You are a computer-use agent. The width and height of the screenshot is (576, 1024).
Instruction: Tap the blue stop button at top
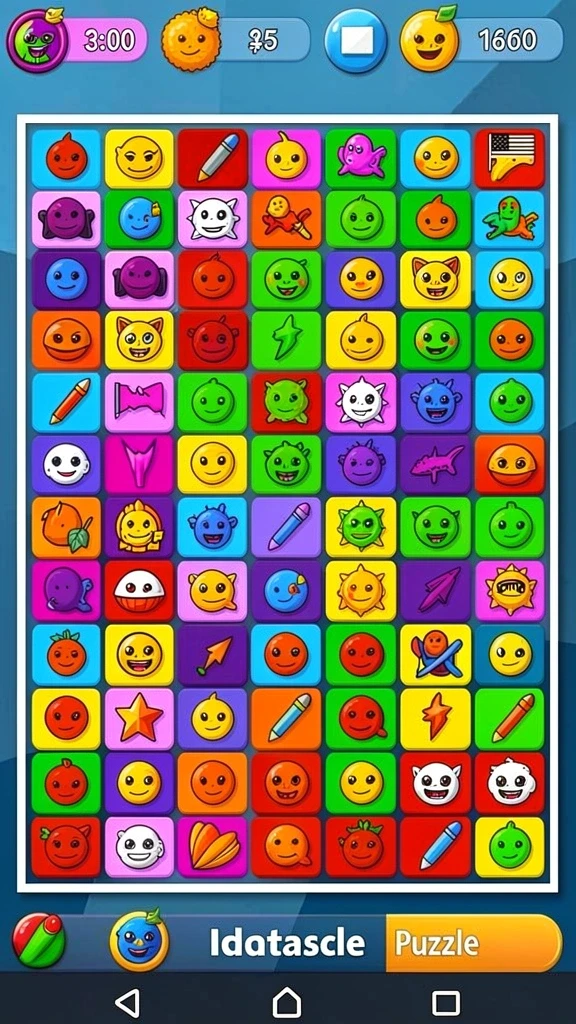pyautogui.click(x=356, y=42)
